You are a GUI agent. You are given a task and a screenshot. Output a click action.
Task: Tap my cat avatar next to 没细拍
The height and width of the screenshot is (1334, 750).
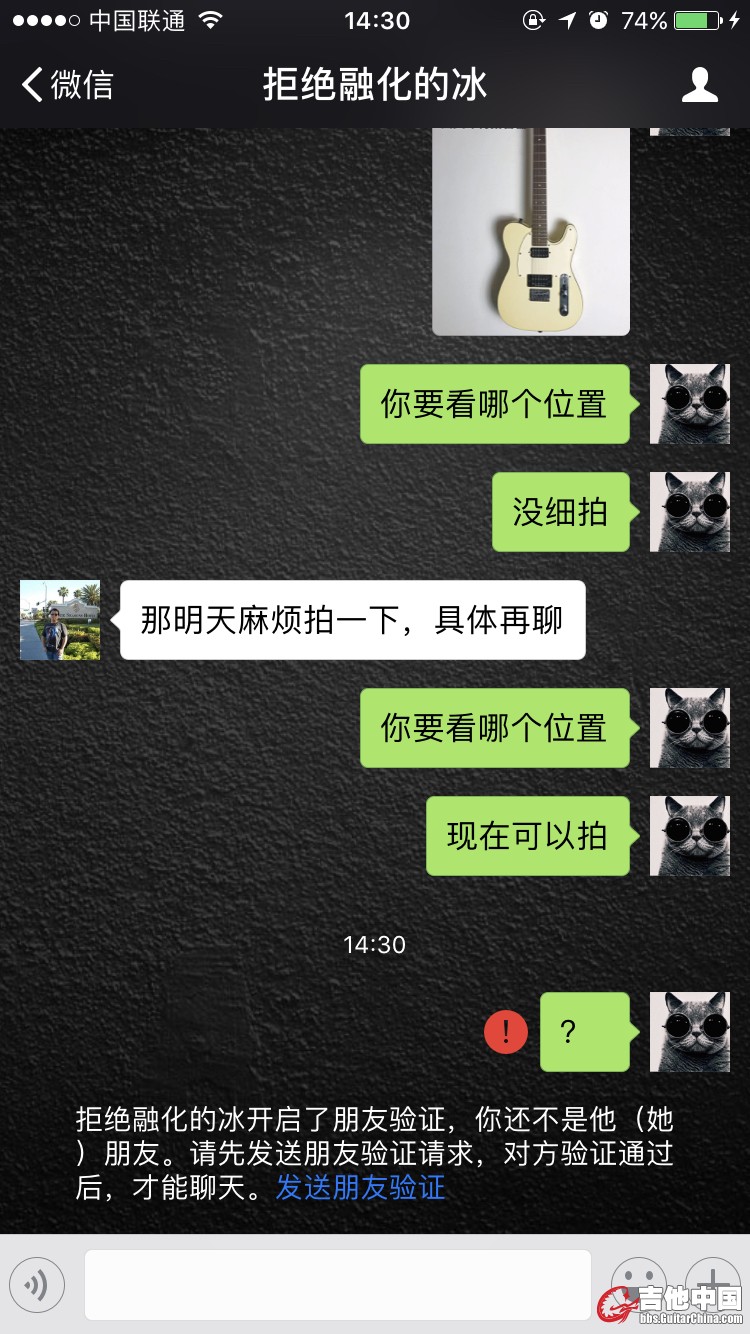pyautogui.click(x=690, y=512)
